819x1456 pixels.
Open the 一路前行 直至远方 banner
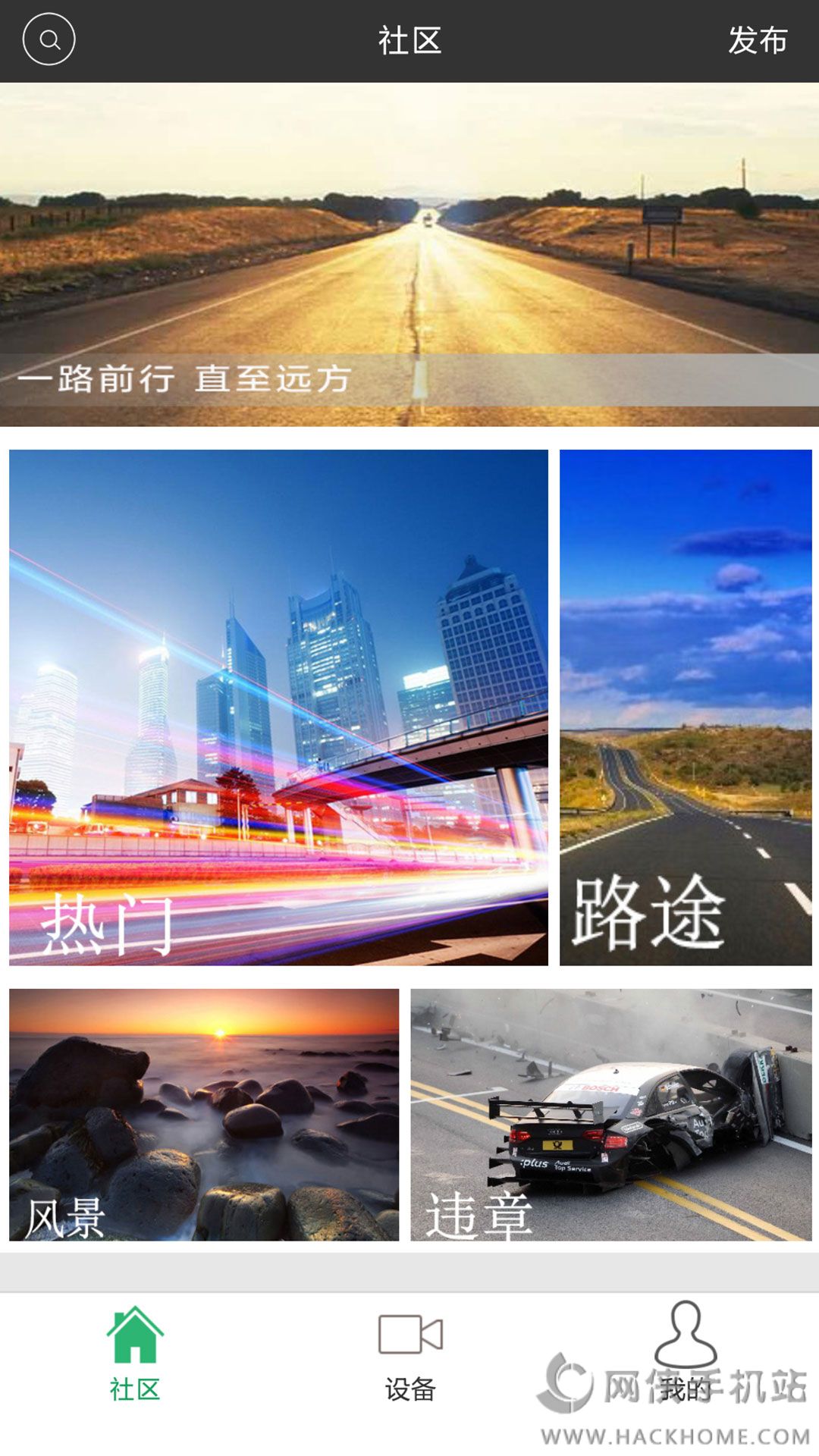pyautogui.click(x=409, y=254)
